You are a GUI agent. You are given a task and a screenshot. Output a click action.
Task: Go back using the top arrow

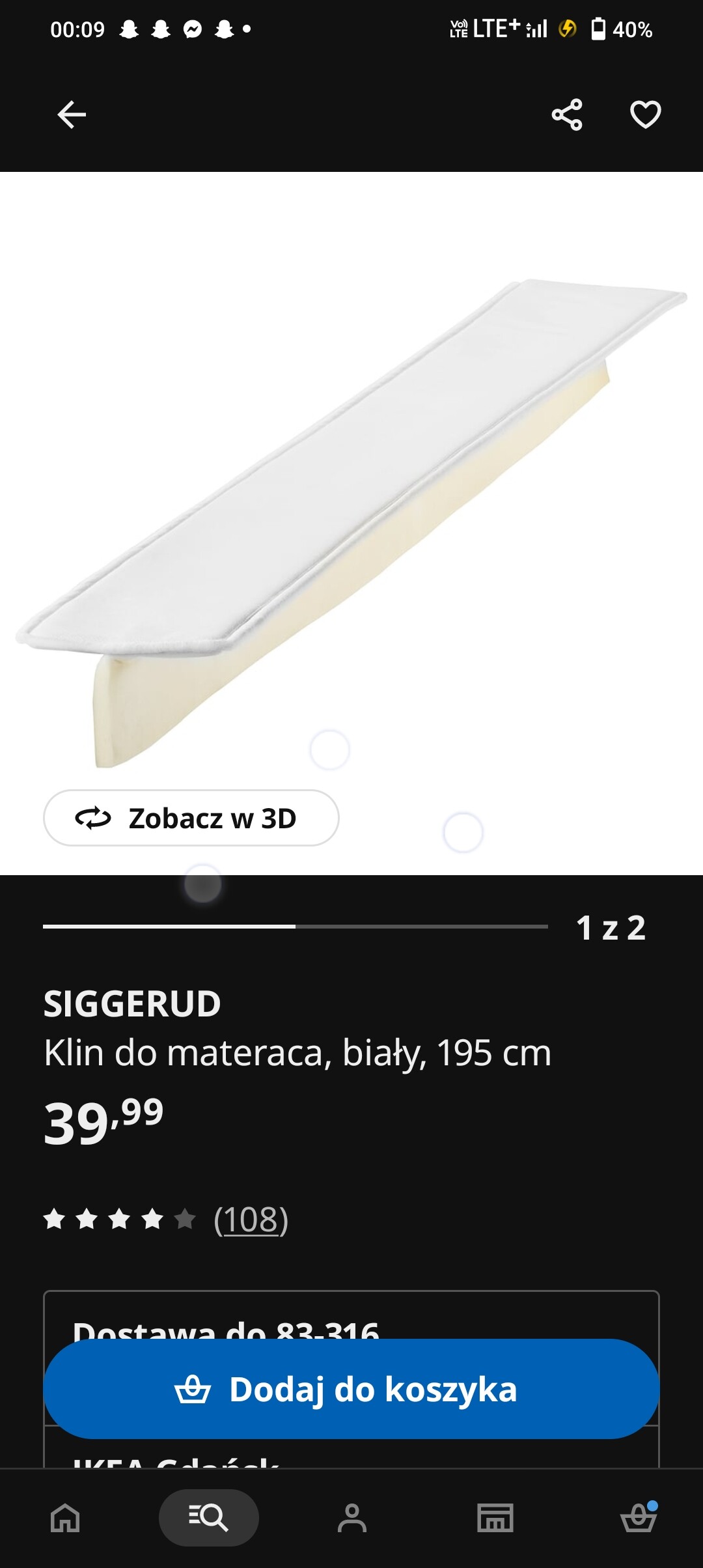click(72, 115)
